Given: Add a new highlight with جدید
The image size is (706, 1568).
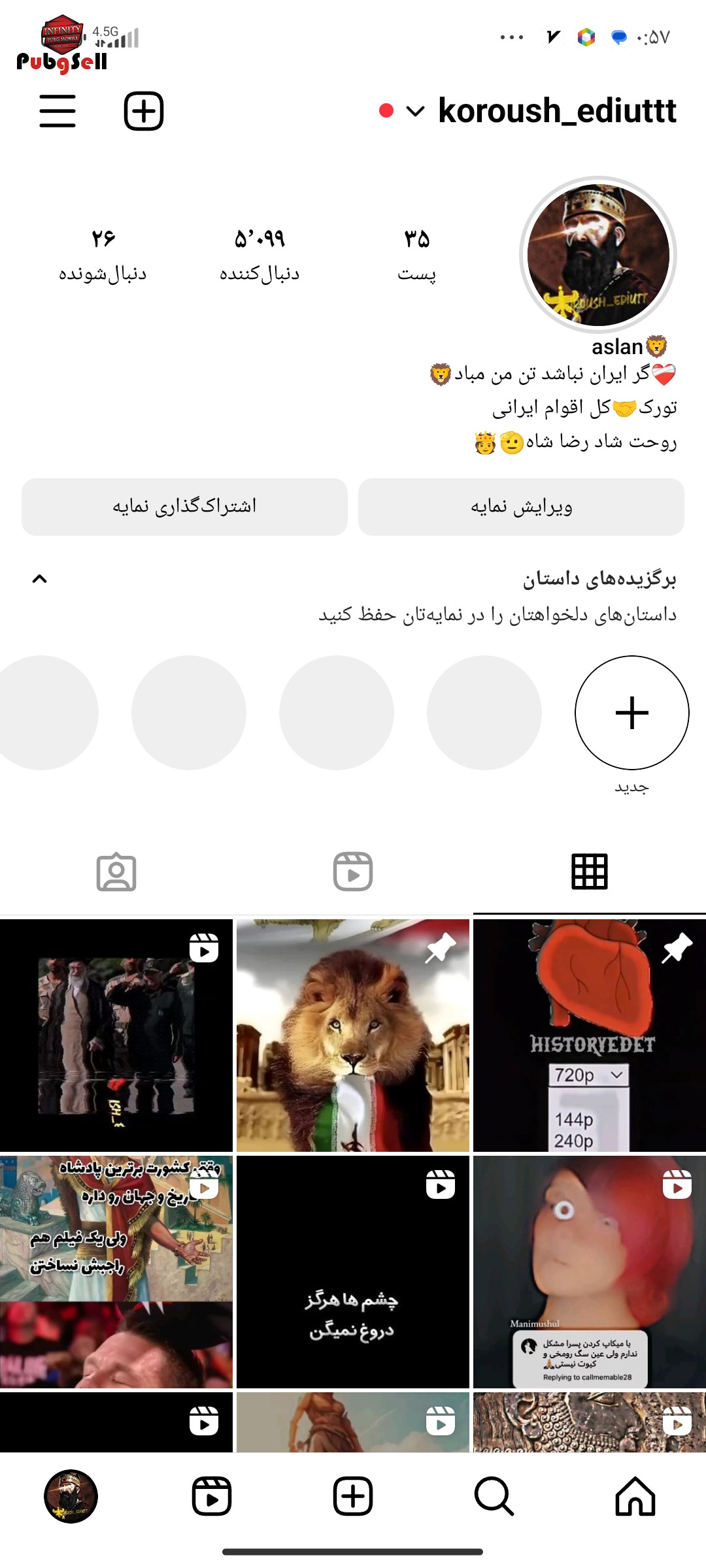Looking at the screenshot, I should pyautogui.click(x=632, y=713).
